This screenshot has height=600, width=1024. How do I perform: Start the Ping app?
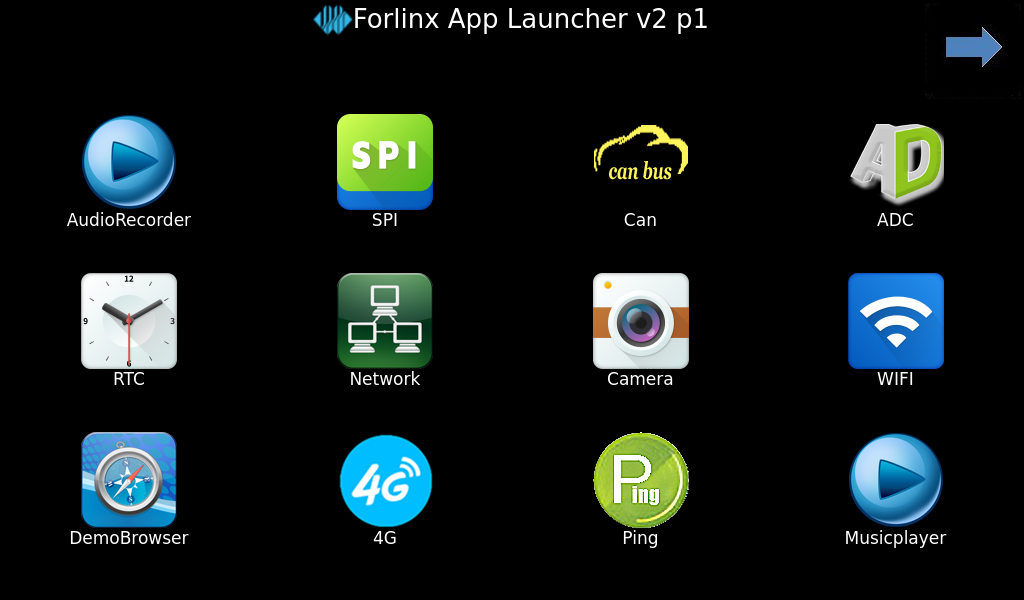[640, 480]
